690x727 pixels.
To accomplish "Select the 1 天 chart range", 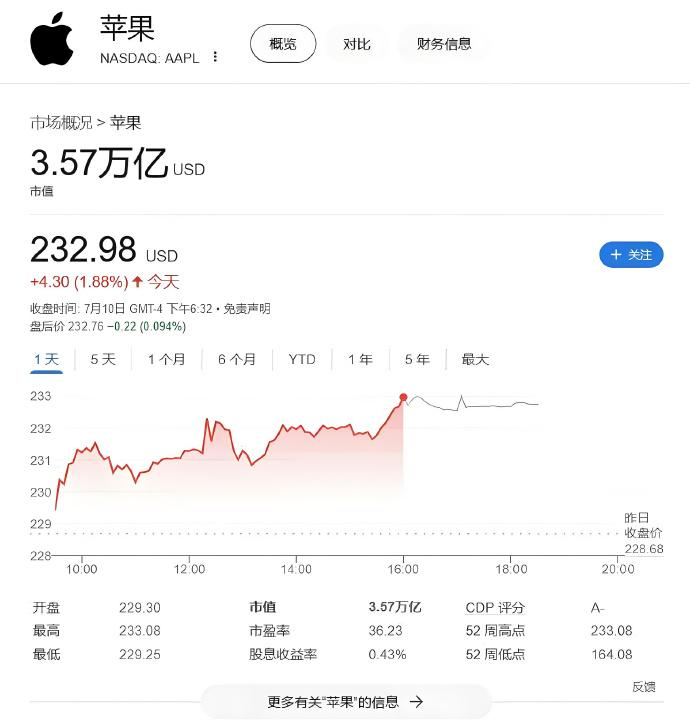I will (x=46, y=359).
